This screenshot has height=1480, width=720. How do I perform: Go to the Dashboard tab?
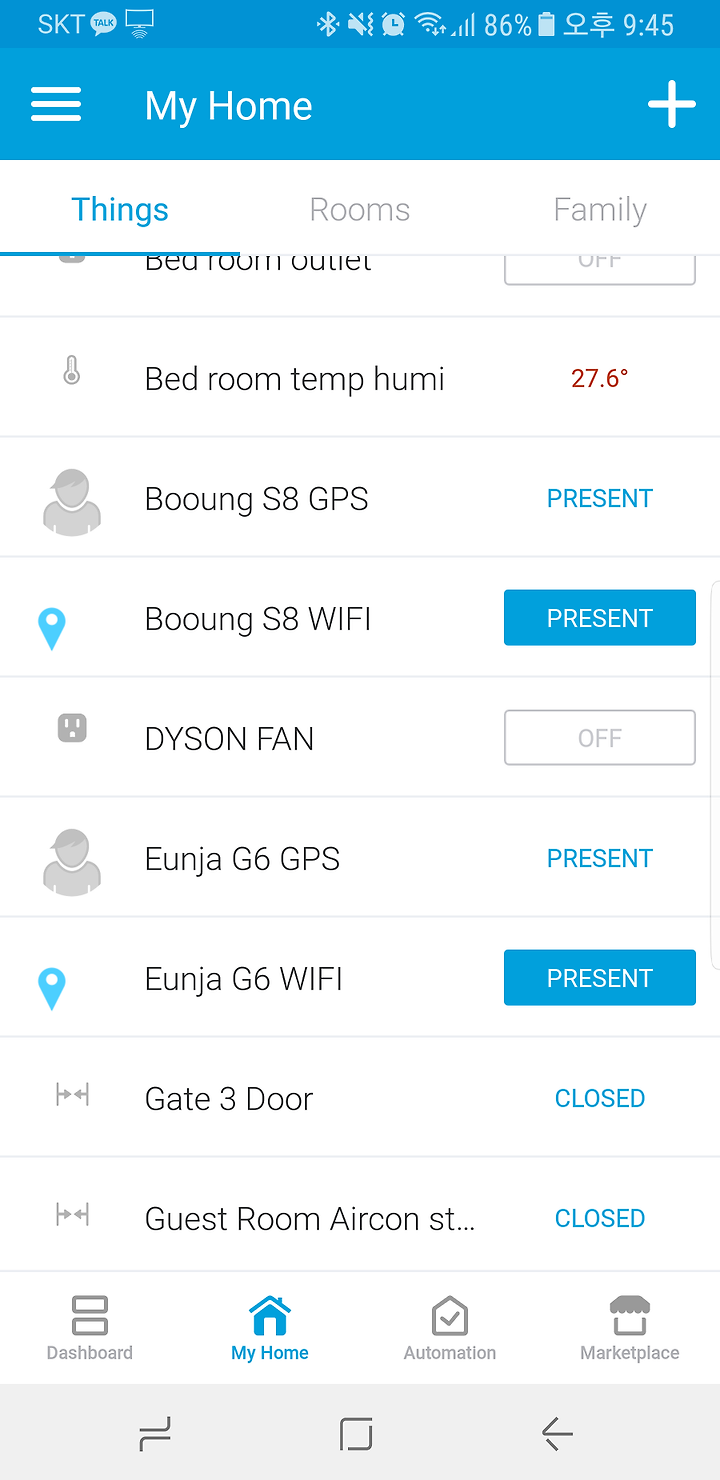pyautogui.click(x=90, y=1328)
